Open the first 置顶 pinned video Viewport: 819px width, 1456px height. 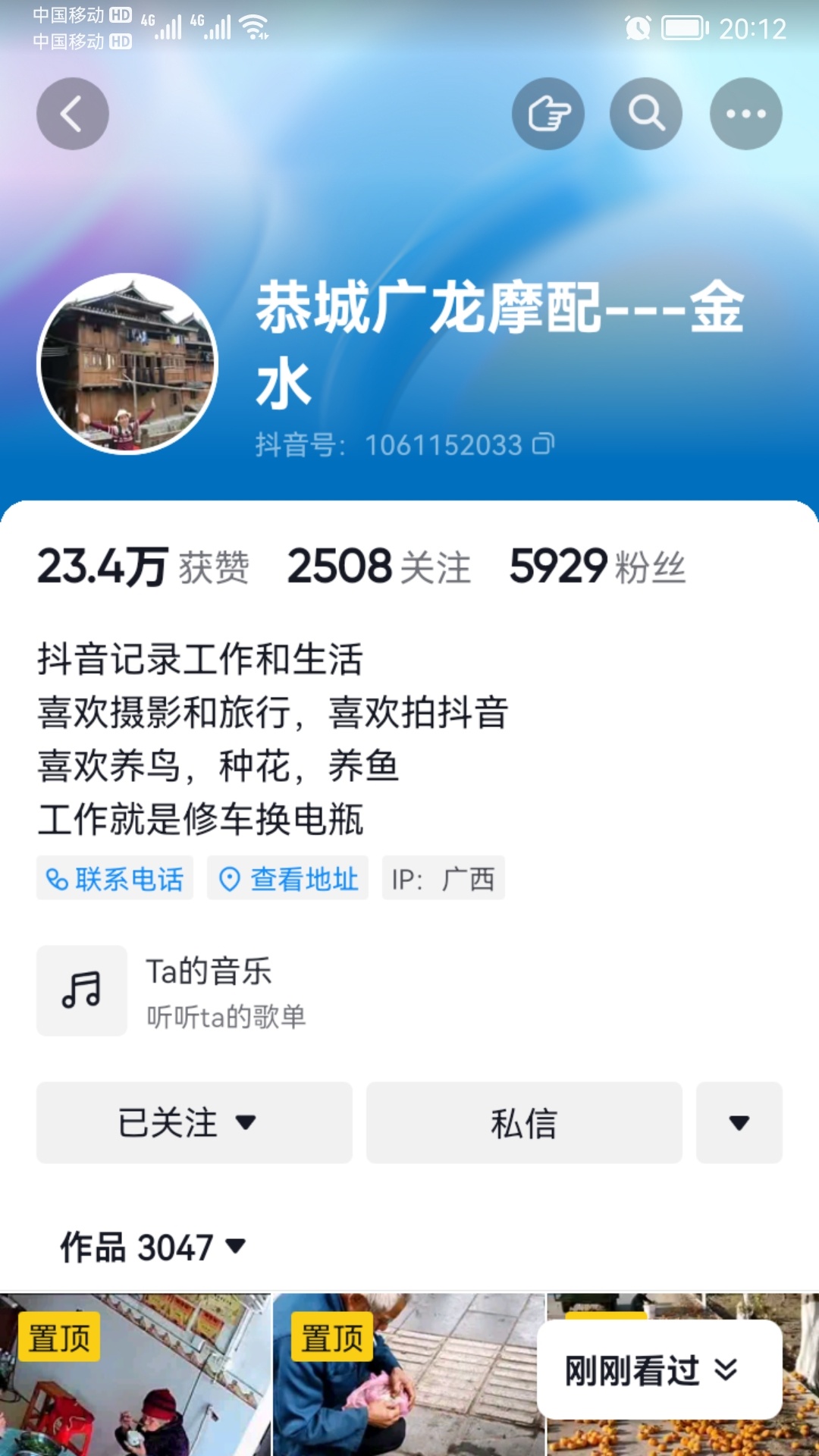pyautogui.click(x=133, y=1373)
